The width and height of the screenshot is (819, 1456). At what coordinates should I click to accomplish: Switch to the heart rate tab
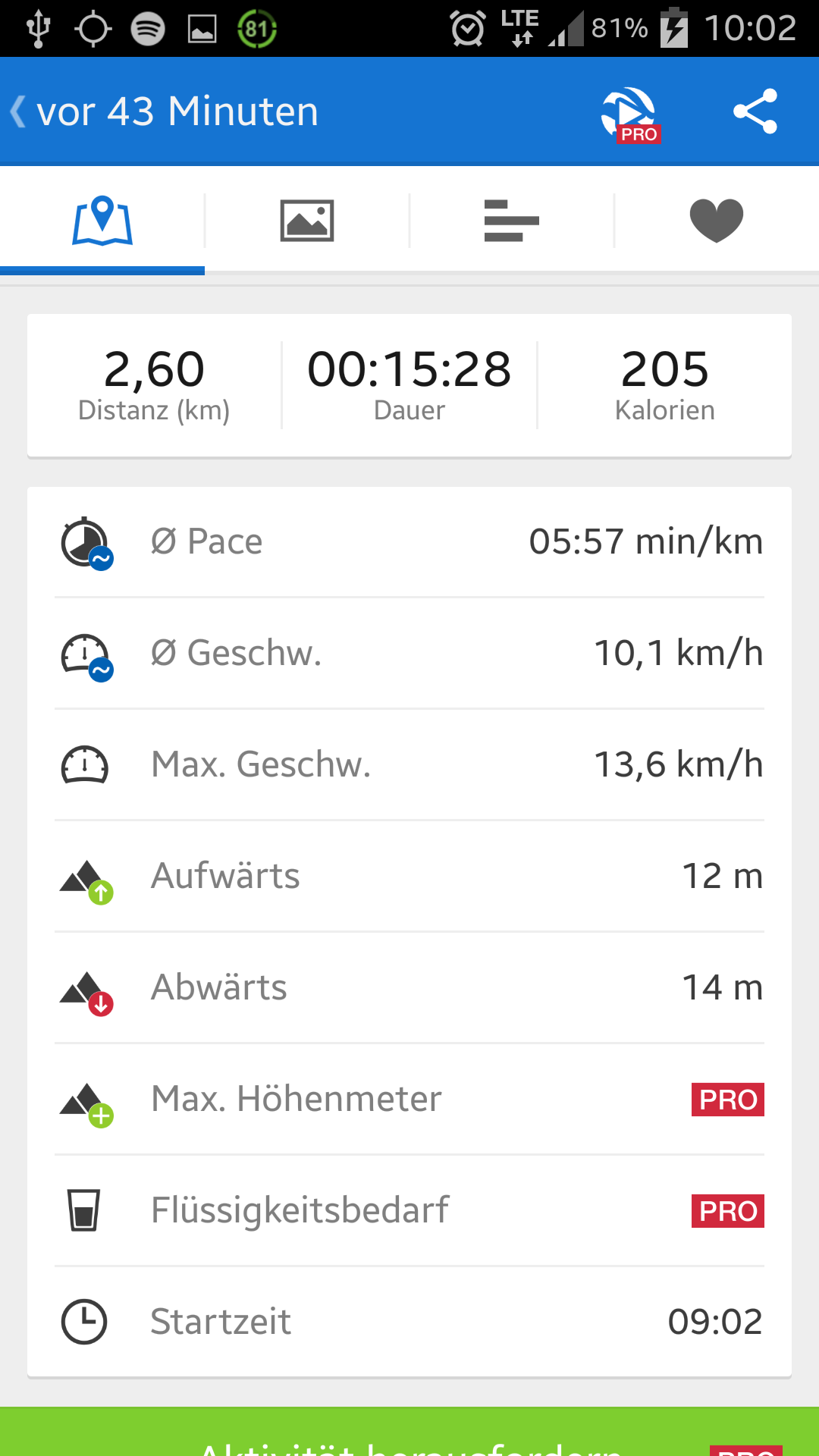tap(716, 221)
